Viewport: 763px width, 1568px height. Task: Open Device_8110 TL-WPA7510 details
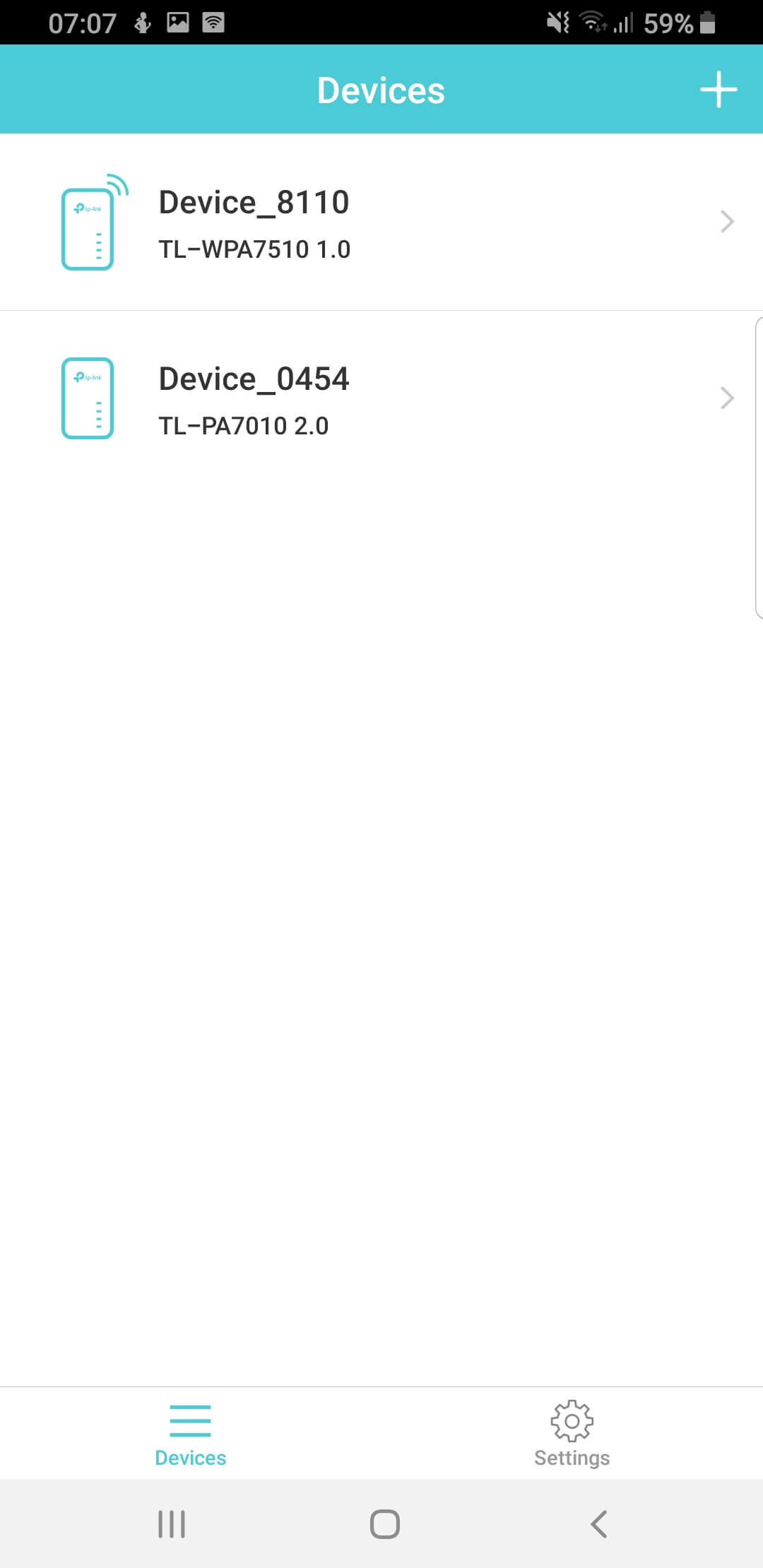pyautogui.click(x=381, y=222)
